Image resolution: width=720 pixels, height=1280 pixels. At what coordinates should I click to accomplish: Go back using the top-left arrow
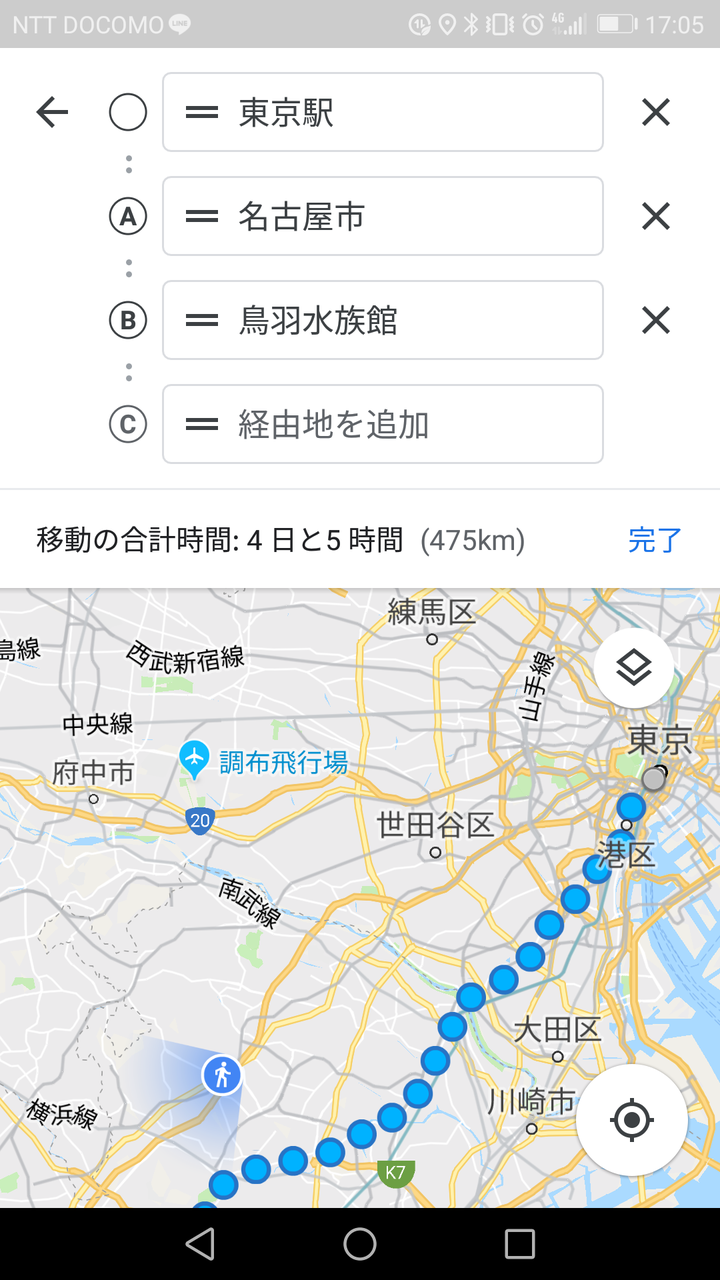(x=52, y=112)
